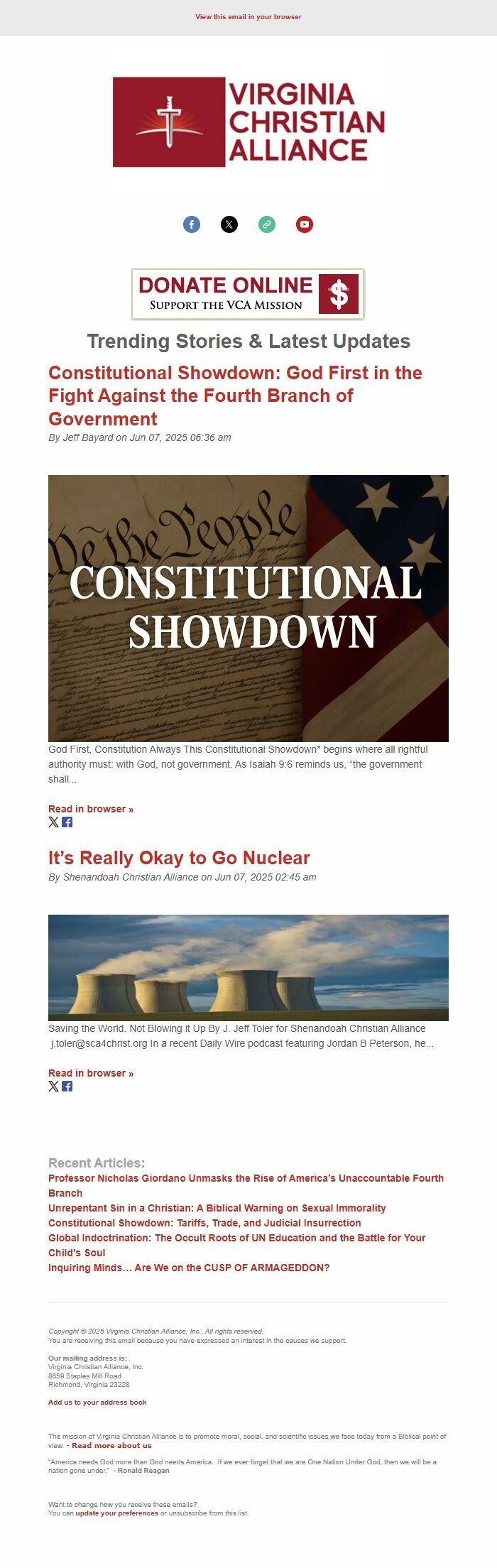Viewport: 497px width, 1568px height.
Task: Share the Go Nuclear article on Facebook
Action: pos(67,1087)
